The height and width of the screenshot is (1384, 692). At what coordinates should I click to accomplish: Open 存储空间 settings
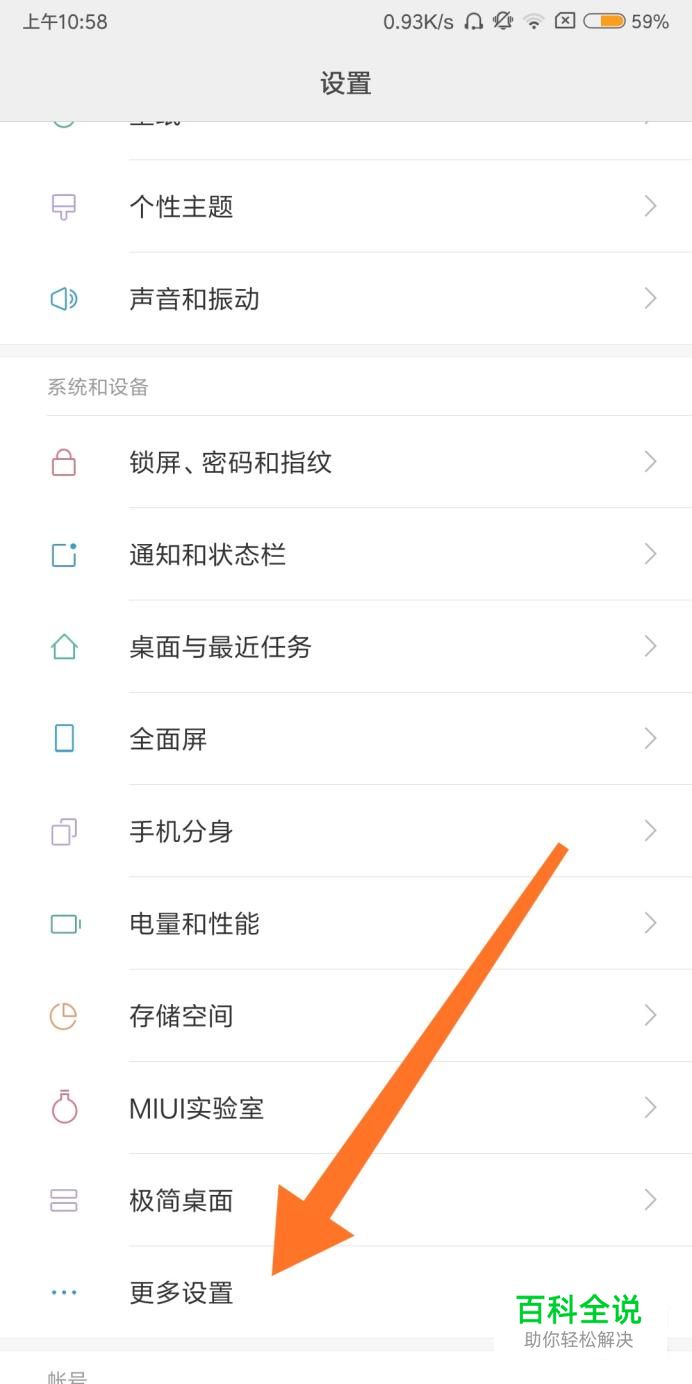click(182, 1016)
